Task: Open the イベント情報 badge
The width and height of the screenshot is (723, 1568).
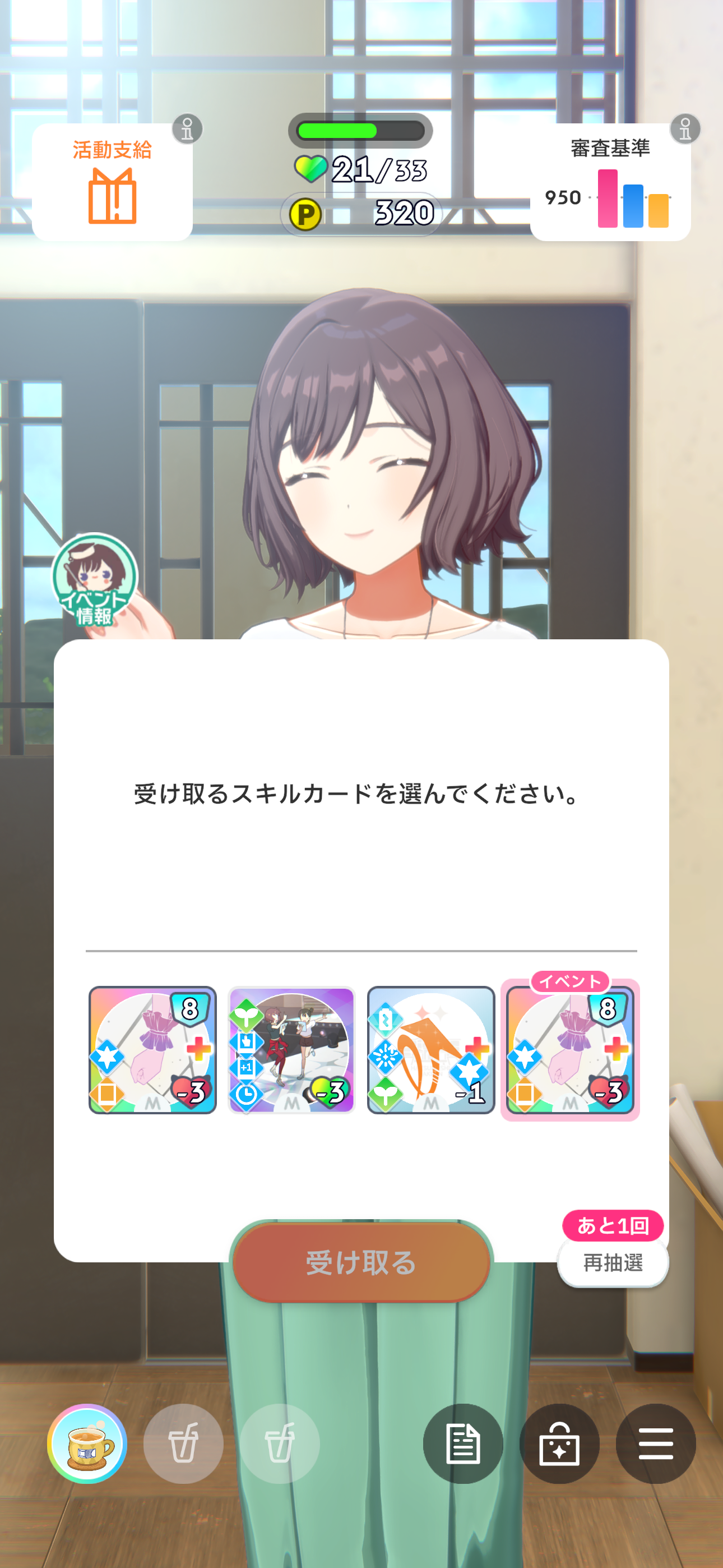Action: coord(94,579)
